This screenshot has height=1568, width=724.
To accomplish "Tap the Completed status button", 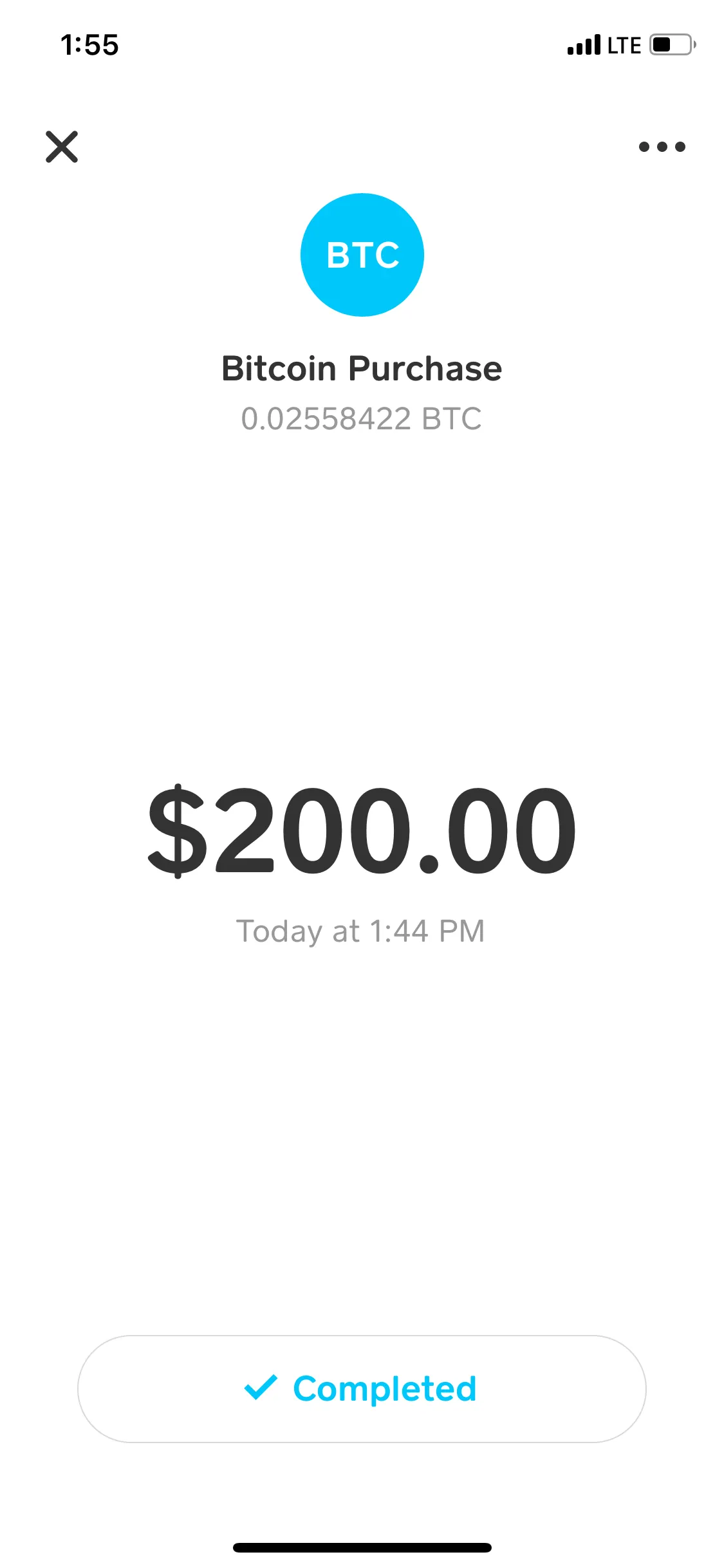I will click(362, 1388).
